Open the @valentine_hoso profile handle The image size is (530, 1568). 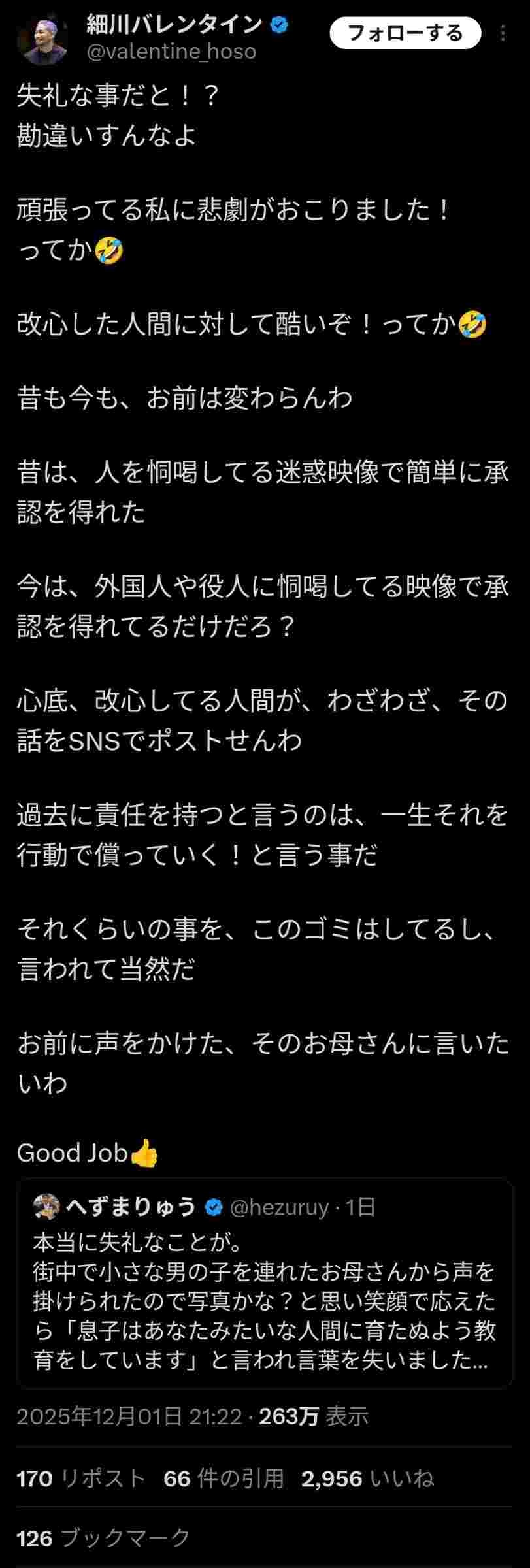tap(171, 52)
